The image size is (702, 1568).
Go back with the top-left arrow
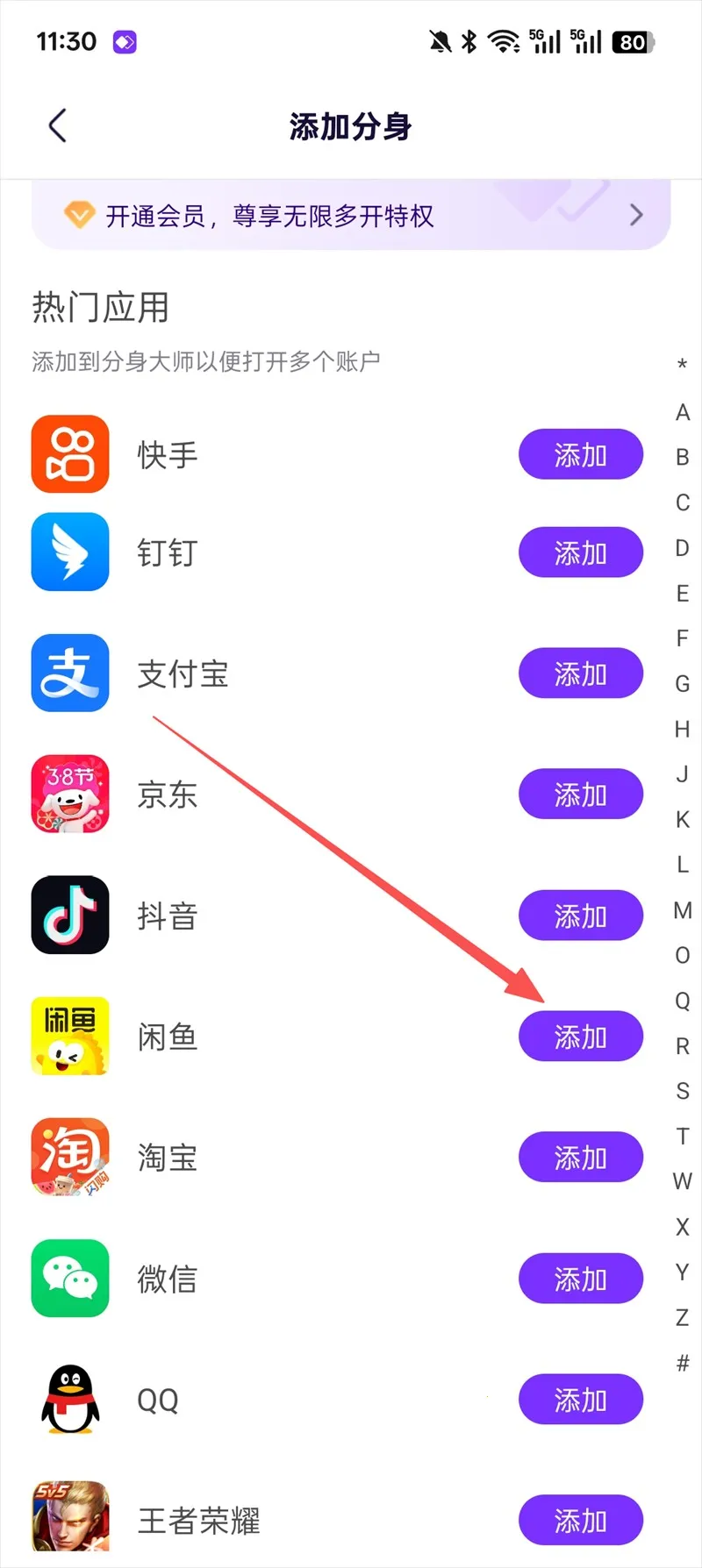click(56, 125)
